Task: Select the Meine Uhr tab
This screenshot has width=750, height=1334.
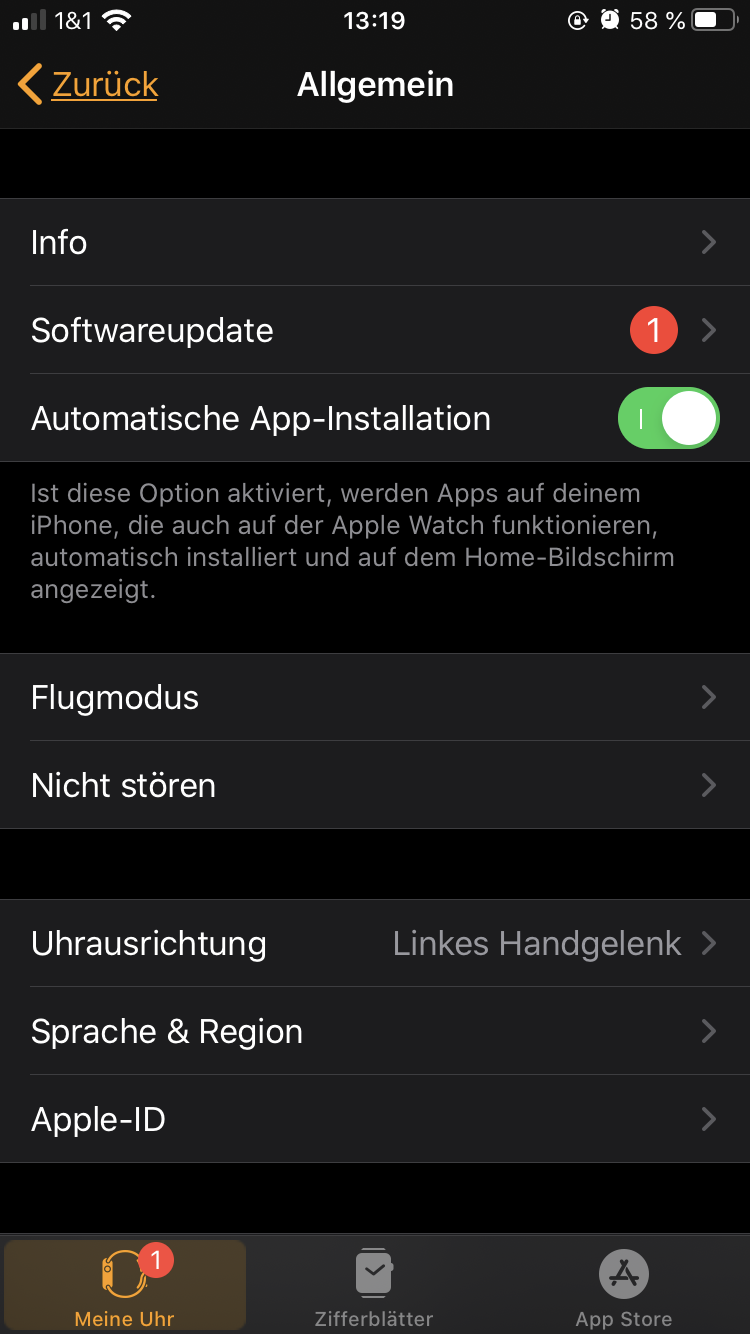Action: [x=125, y=1287]
